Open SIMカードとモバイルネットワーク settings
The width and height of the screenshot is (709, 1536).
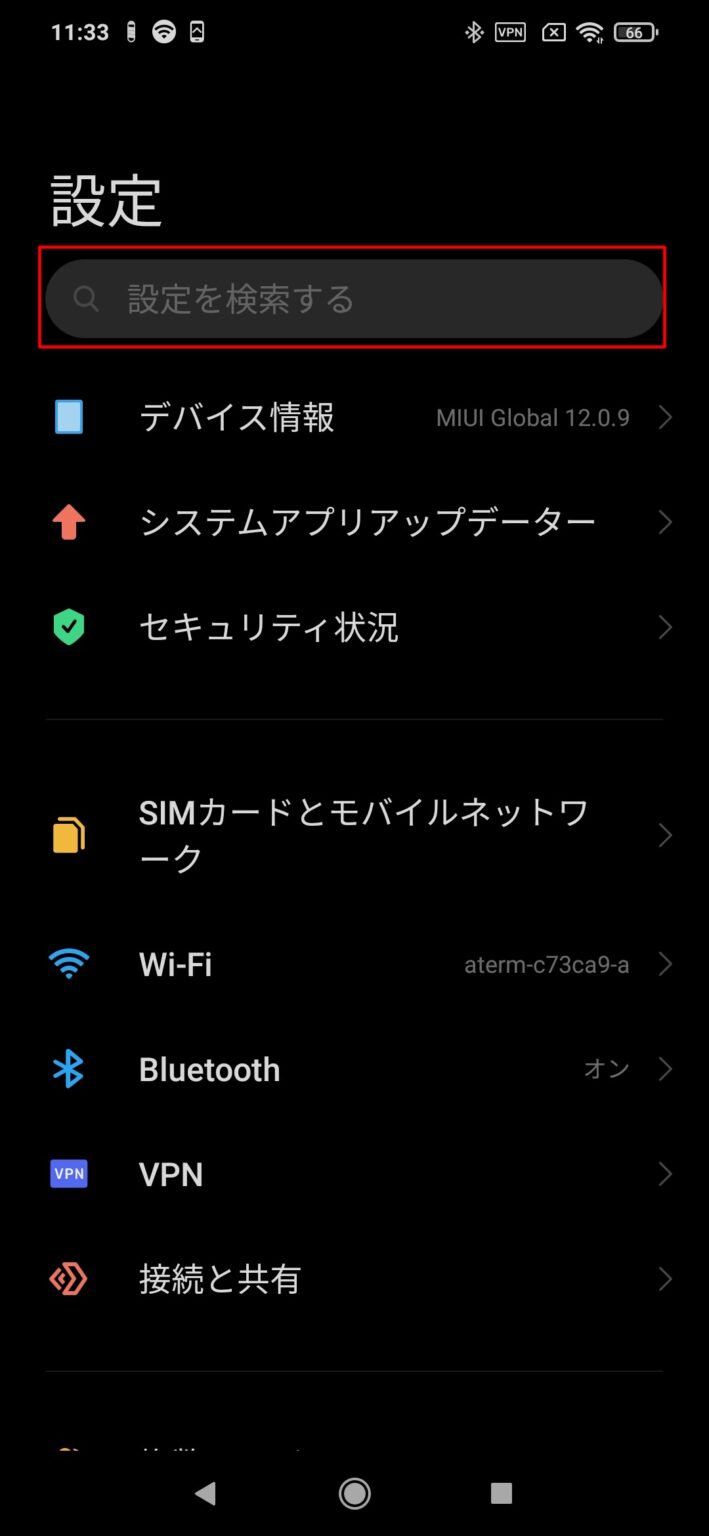pyautogui.click(x=354, y=835)
